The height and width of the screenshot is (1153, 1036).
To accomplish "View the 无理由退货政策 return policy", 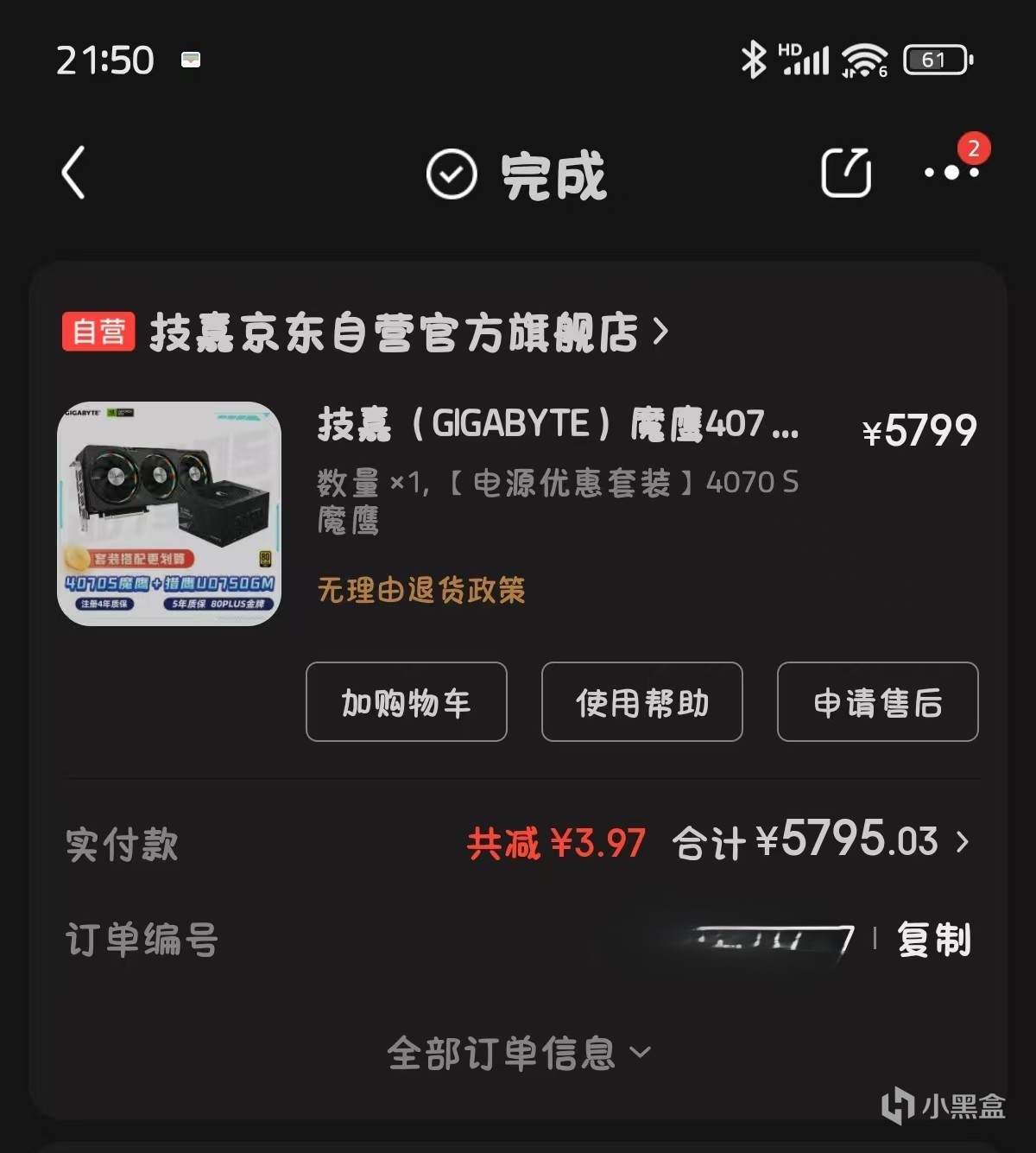I will pos(421,591).
